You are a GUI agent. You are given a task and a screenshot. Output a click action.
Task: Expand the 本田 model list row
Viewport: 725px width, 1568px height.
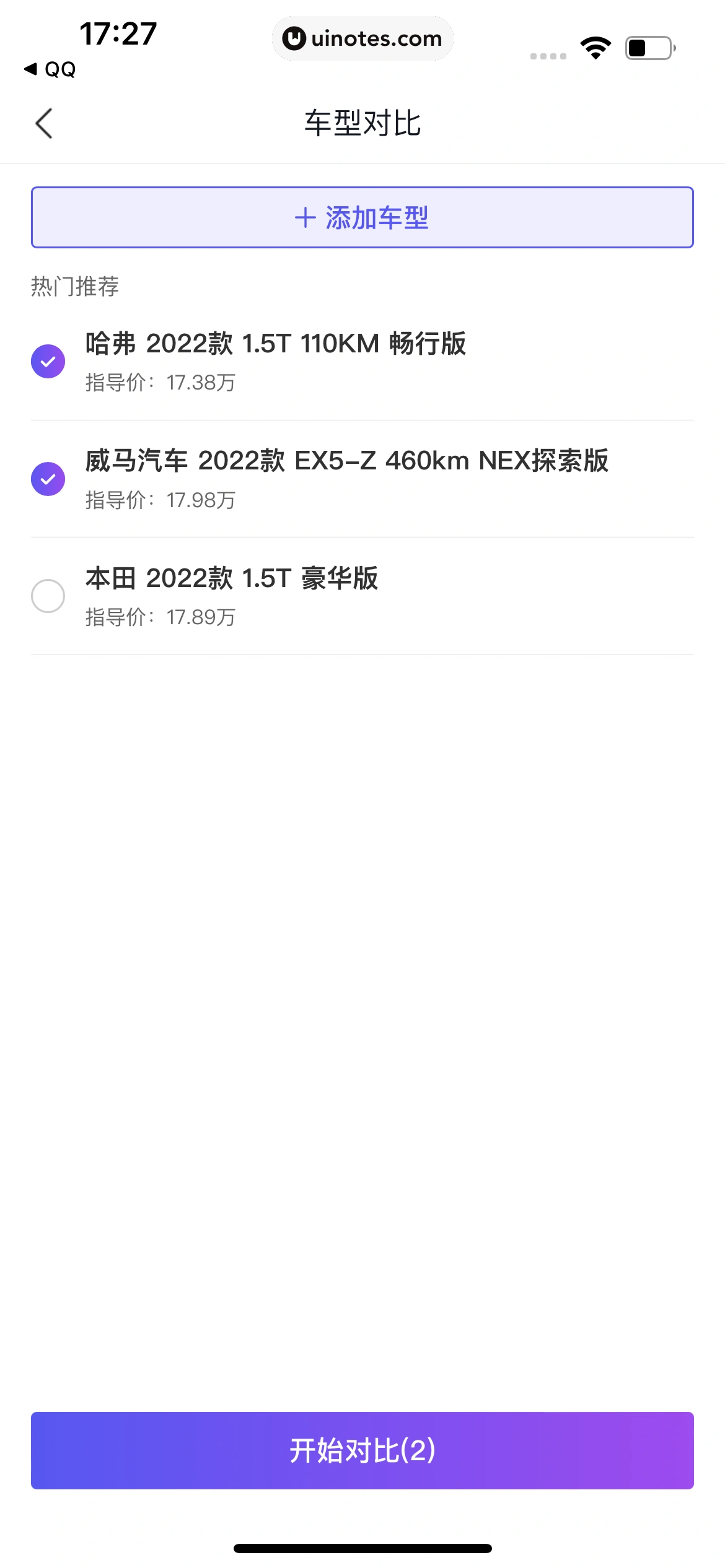pyautogui.click(x=362, y=595)
